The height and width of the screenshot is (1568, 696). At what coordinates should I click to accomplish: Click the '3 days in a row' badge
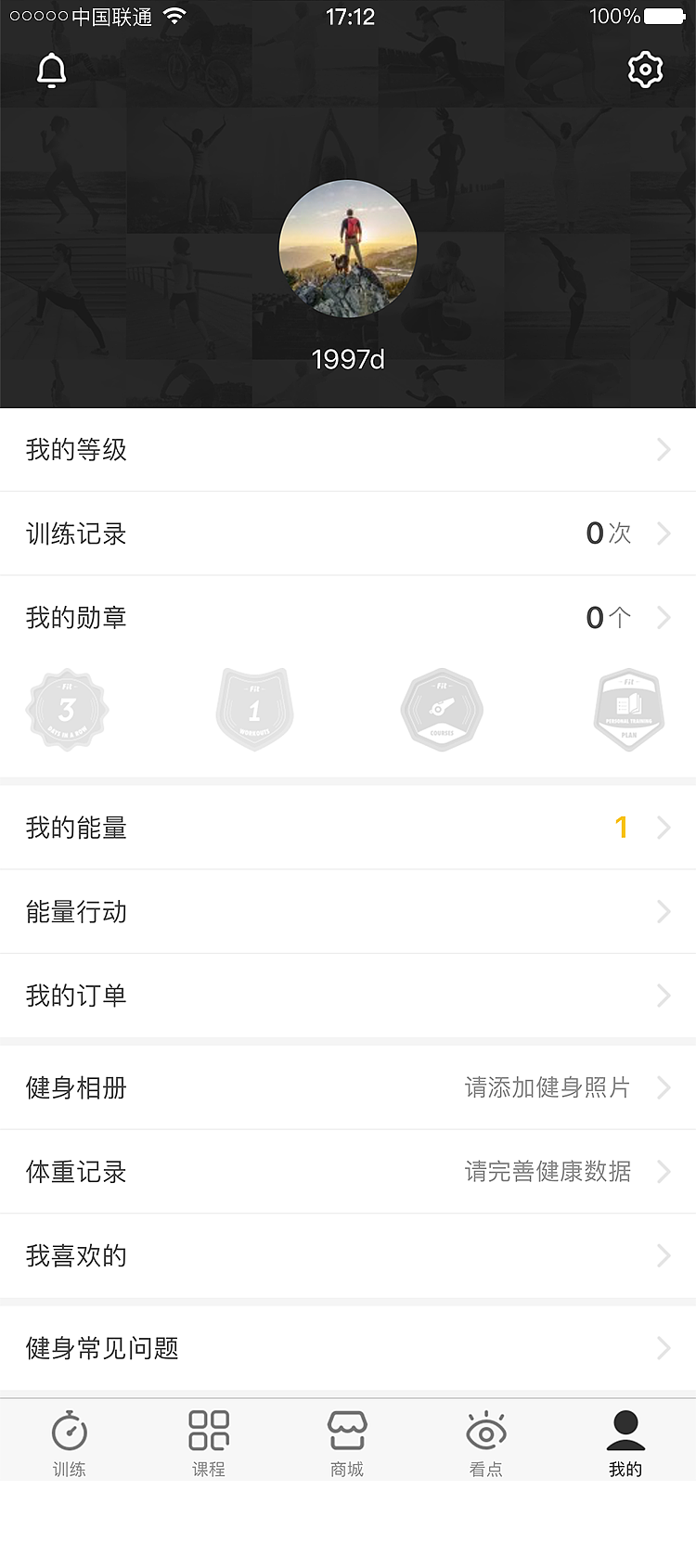pos(67,709)
